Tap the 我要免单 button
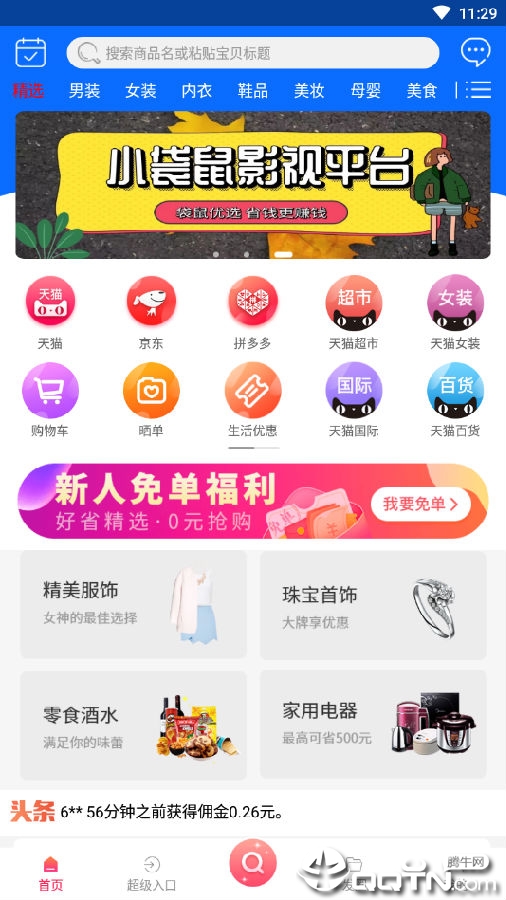This screenshot has height=900, width=506. [421, 504]
